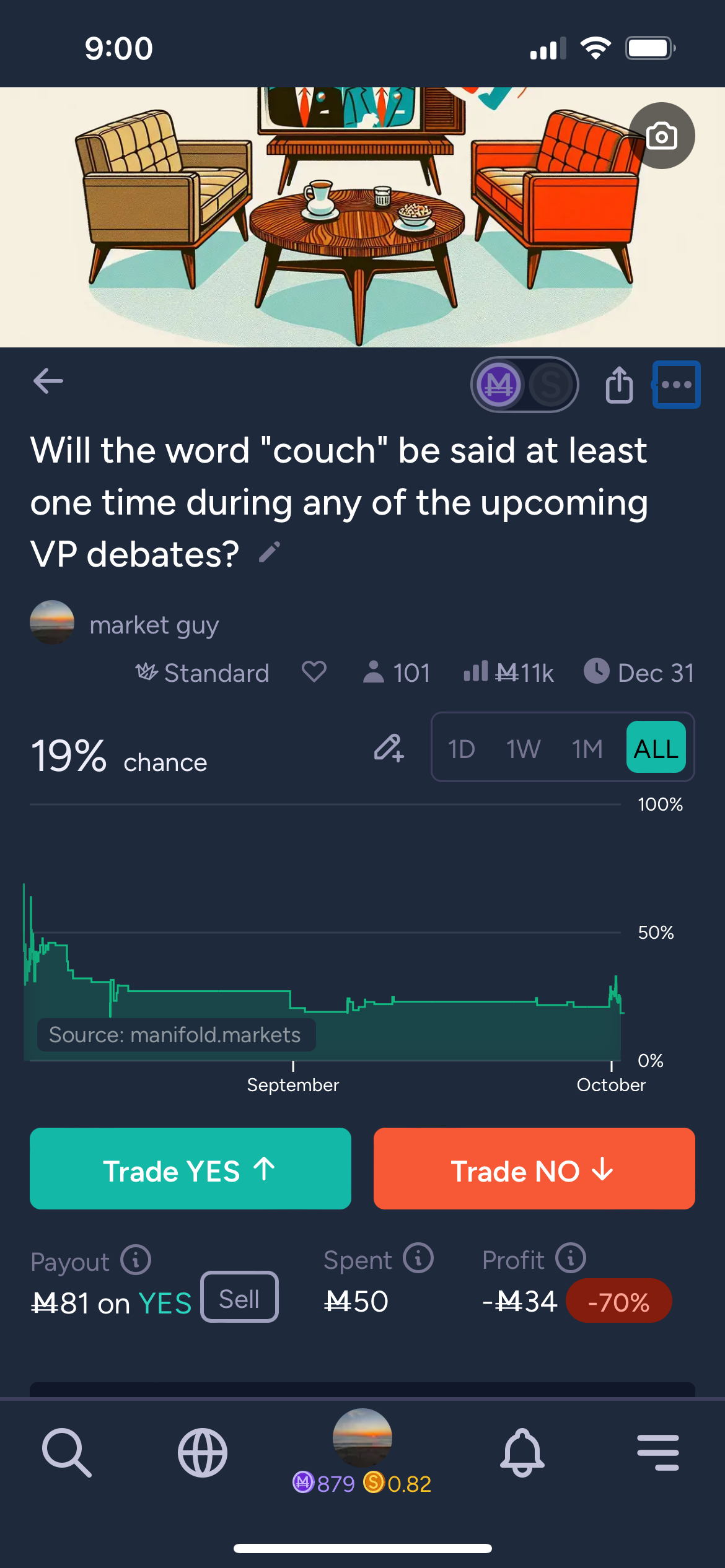
Task: Edit the question title with pencil icon
Action: (270, 552)
